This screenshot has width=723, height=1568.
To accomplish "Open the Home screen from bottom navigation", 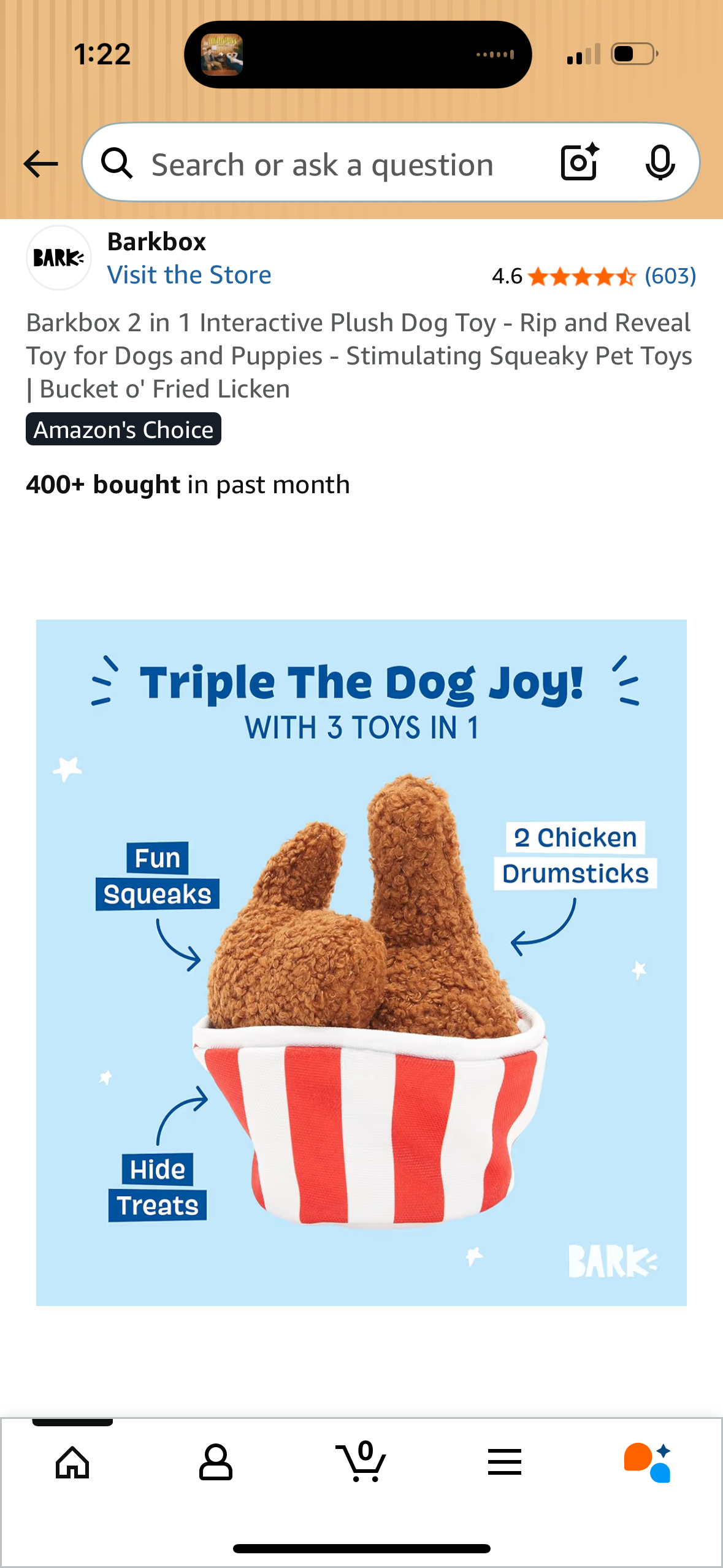I will click(72, 1462).
